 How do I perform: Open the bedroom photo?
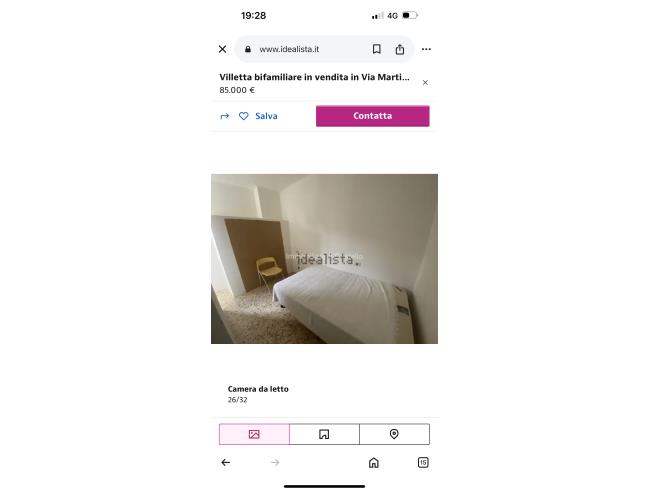[x=324, y=259]
